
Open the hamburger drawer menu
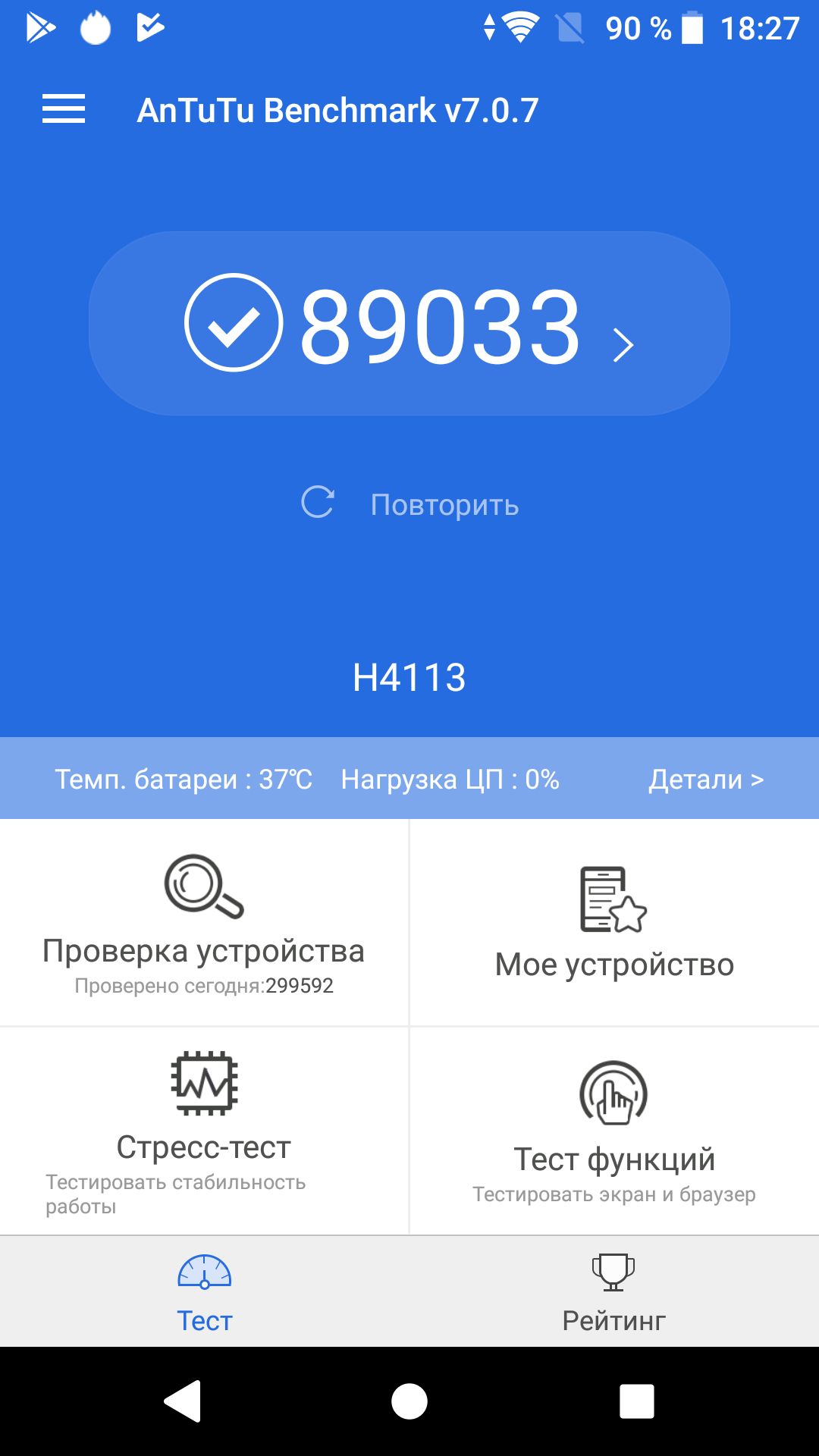click(64, 109)
